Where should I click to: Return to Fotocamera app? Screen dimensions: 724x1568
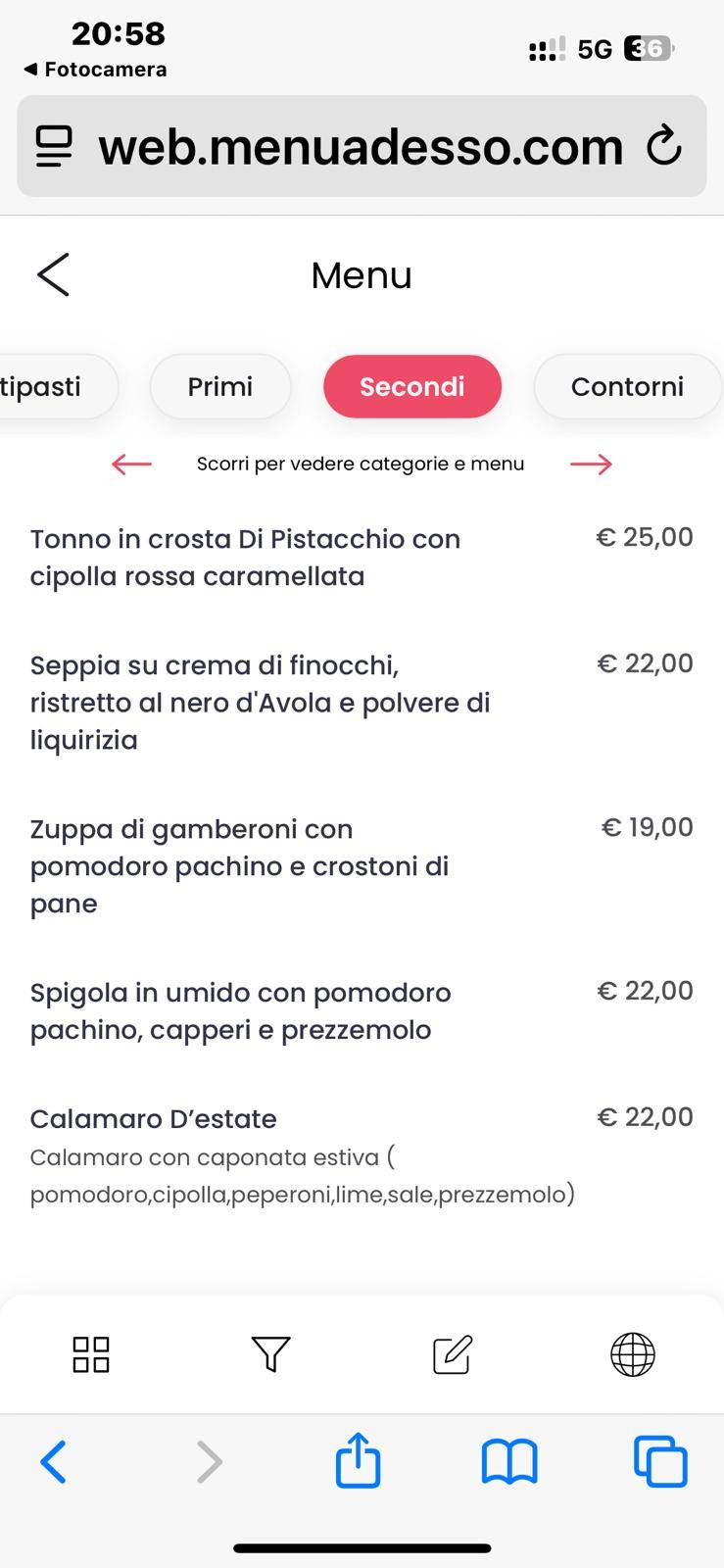pos(93,70)
